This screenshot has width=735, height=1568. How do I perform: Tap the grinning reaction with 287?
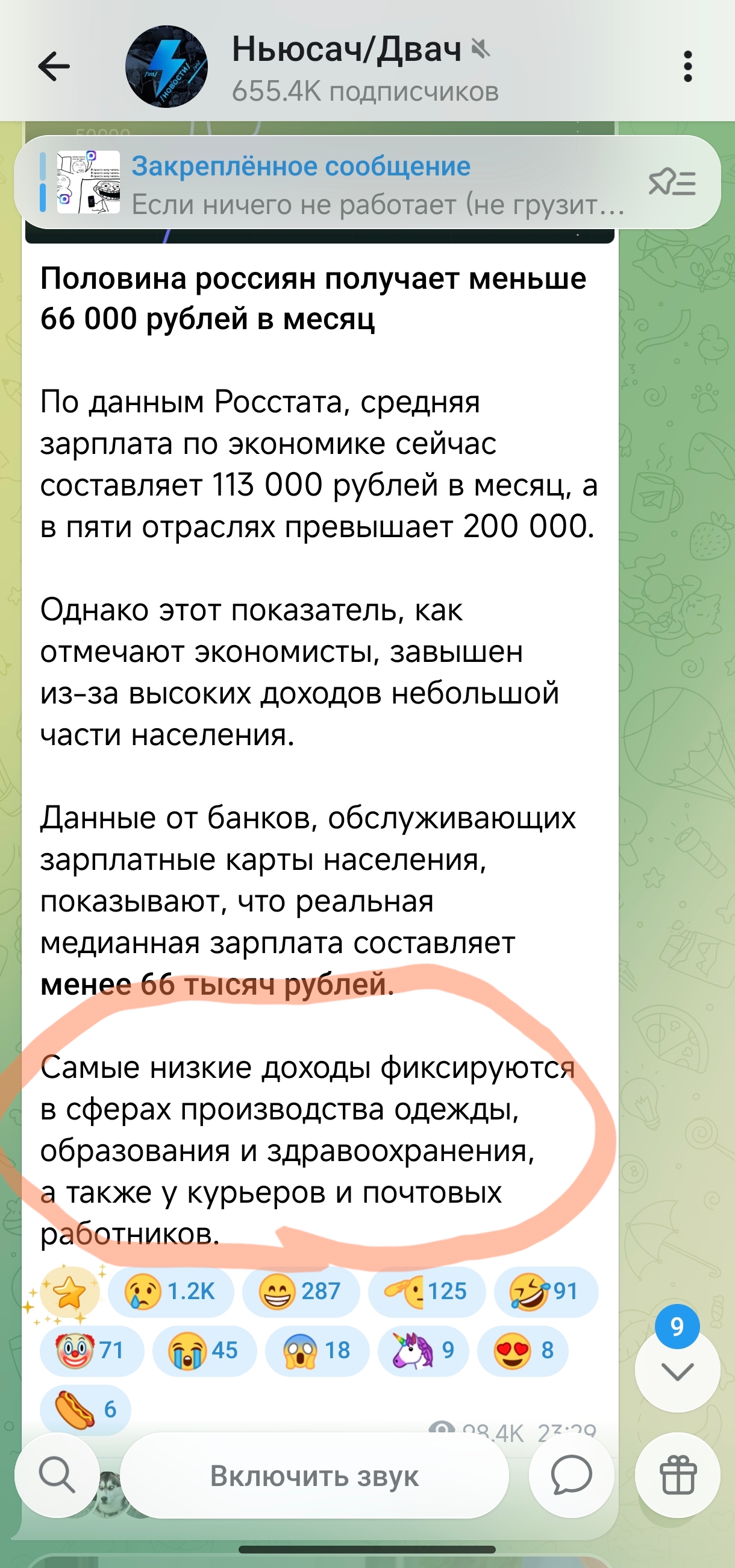[301, 1291]
